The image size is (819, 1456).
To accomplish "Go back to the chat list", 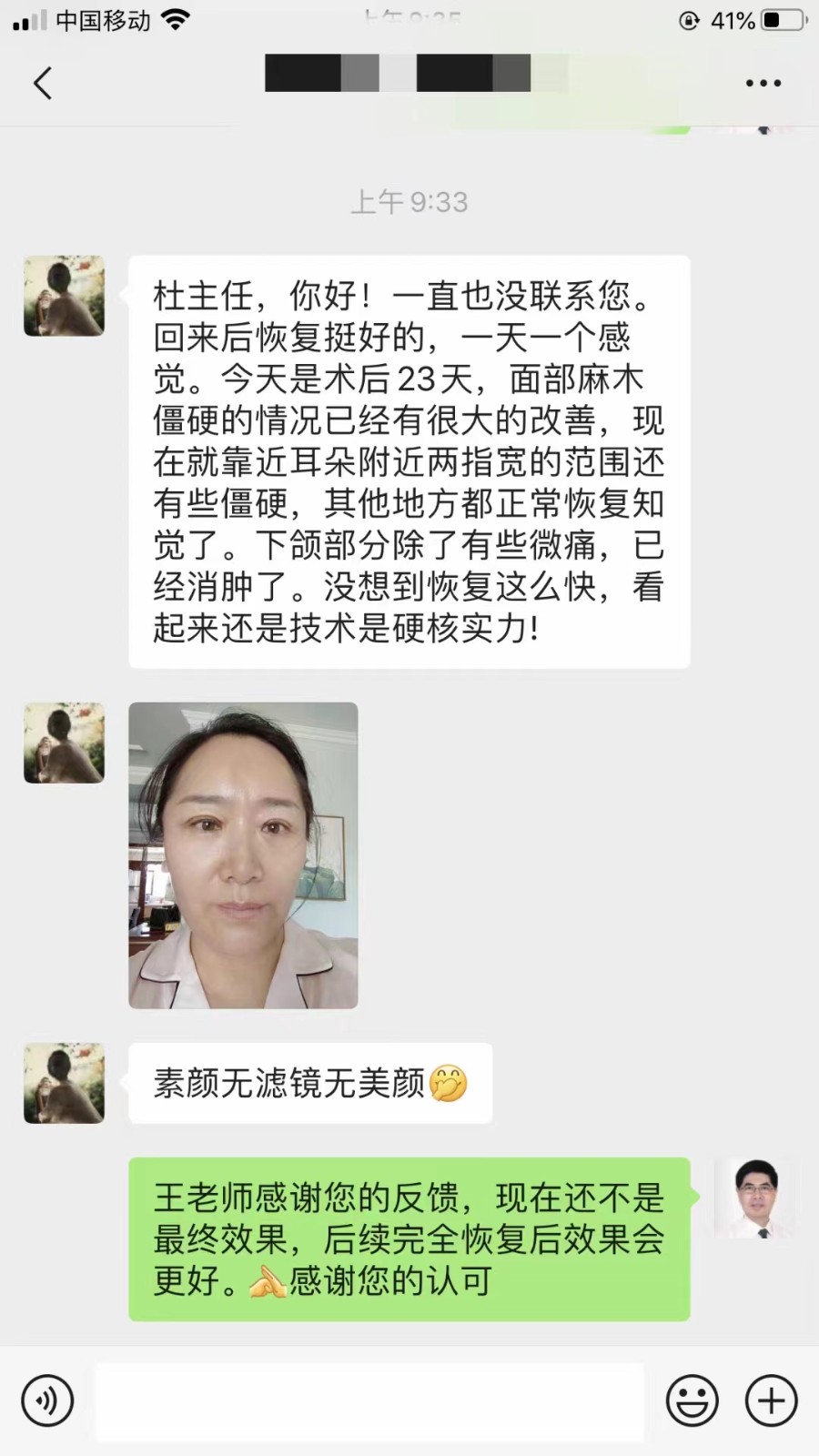I will click(x=43, y=83).
